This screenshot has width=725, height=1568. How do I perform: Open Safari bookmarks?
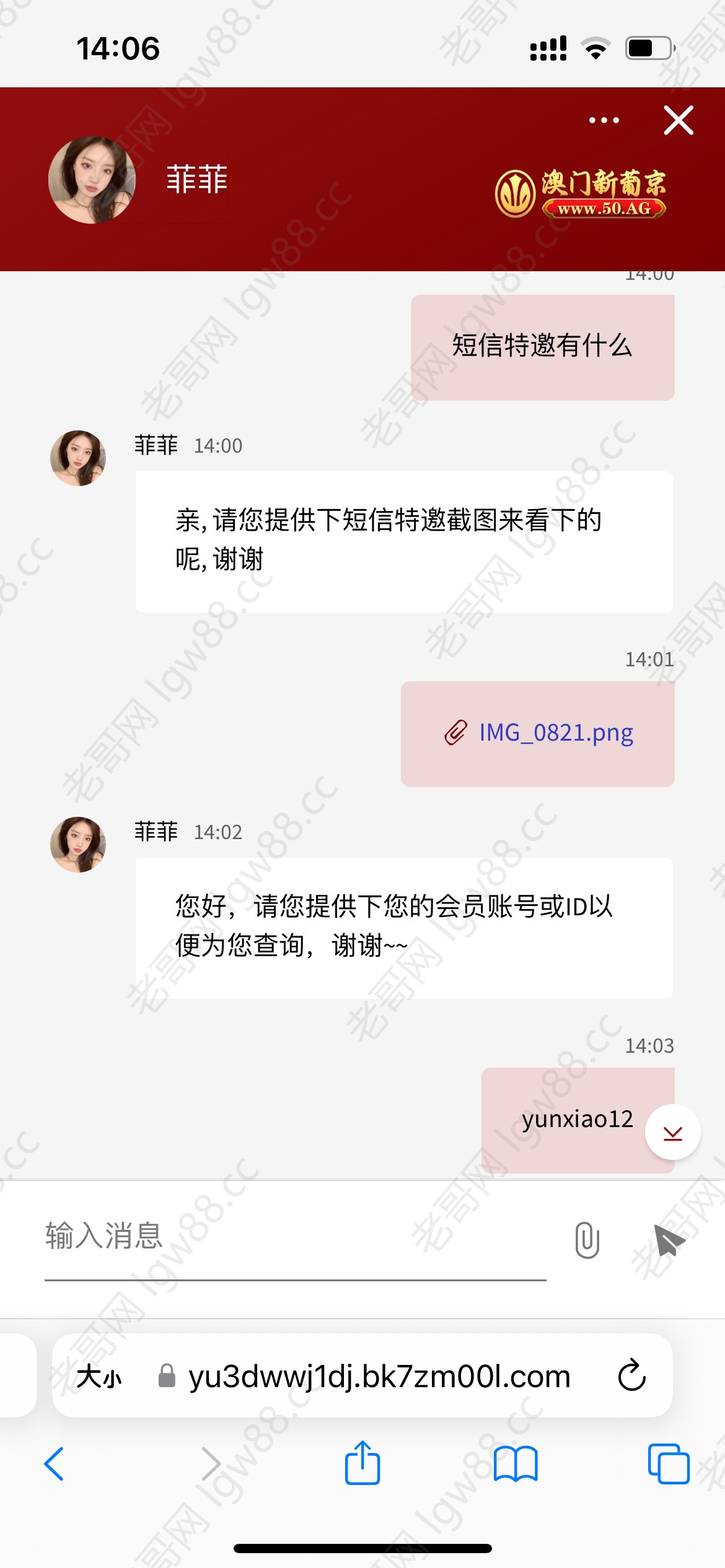pos(516,1464)
